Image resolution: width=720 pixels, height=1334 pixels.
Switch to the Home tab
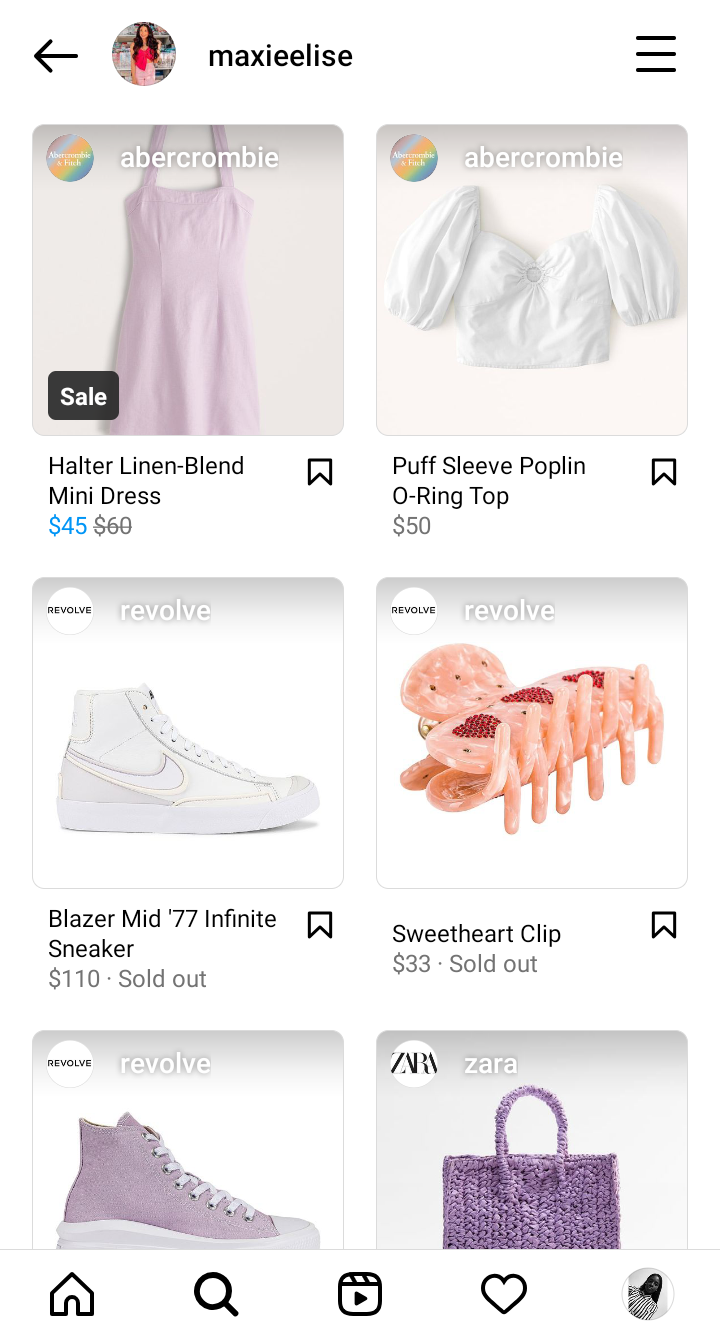[72, 1294]
